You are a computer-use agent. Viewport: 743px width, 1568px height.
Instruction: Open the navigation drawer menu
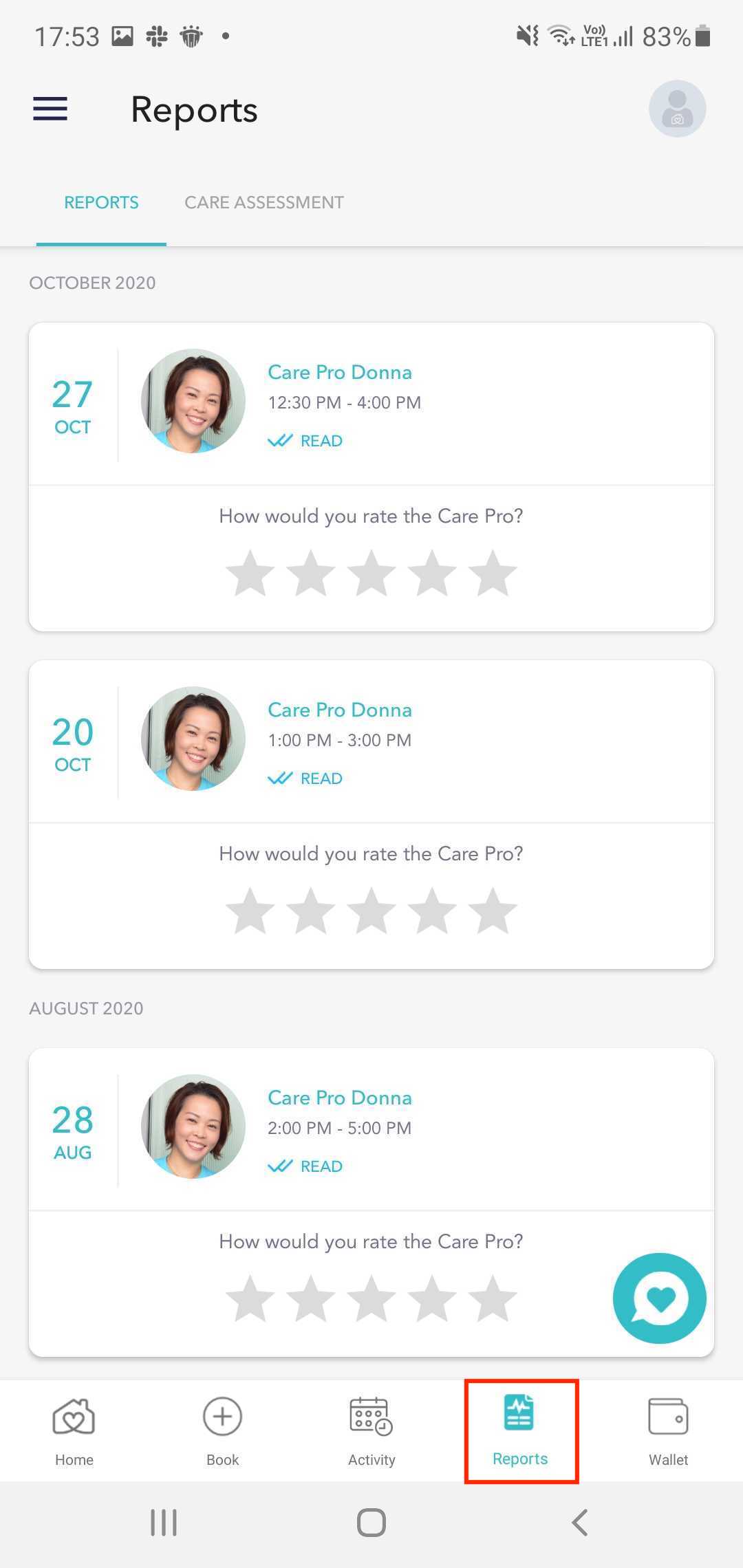(49, 109)
